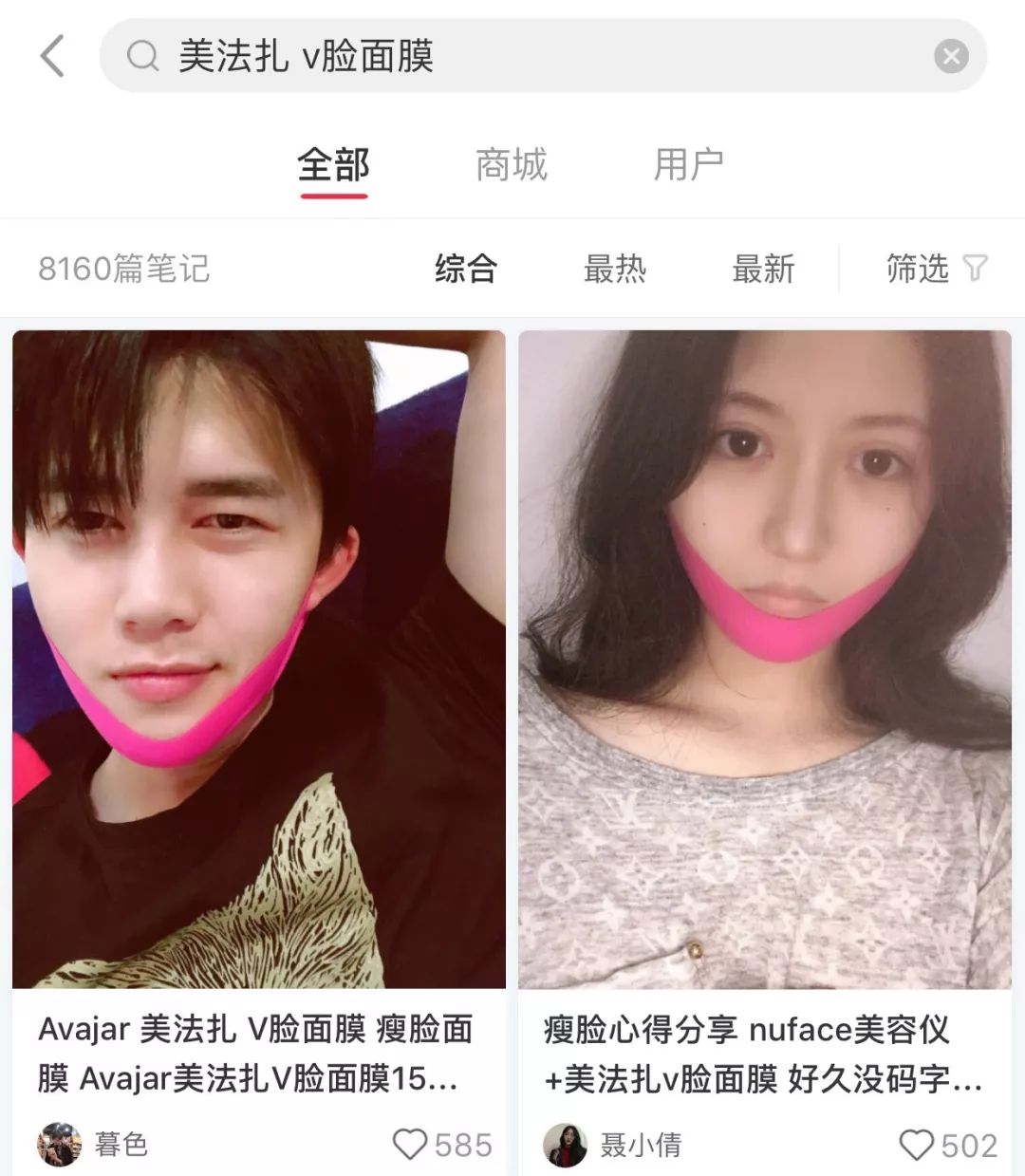The image size is (1025, 1176).
Task: Clear the search text
Action: pos(951,57)
